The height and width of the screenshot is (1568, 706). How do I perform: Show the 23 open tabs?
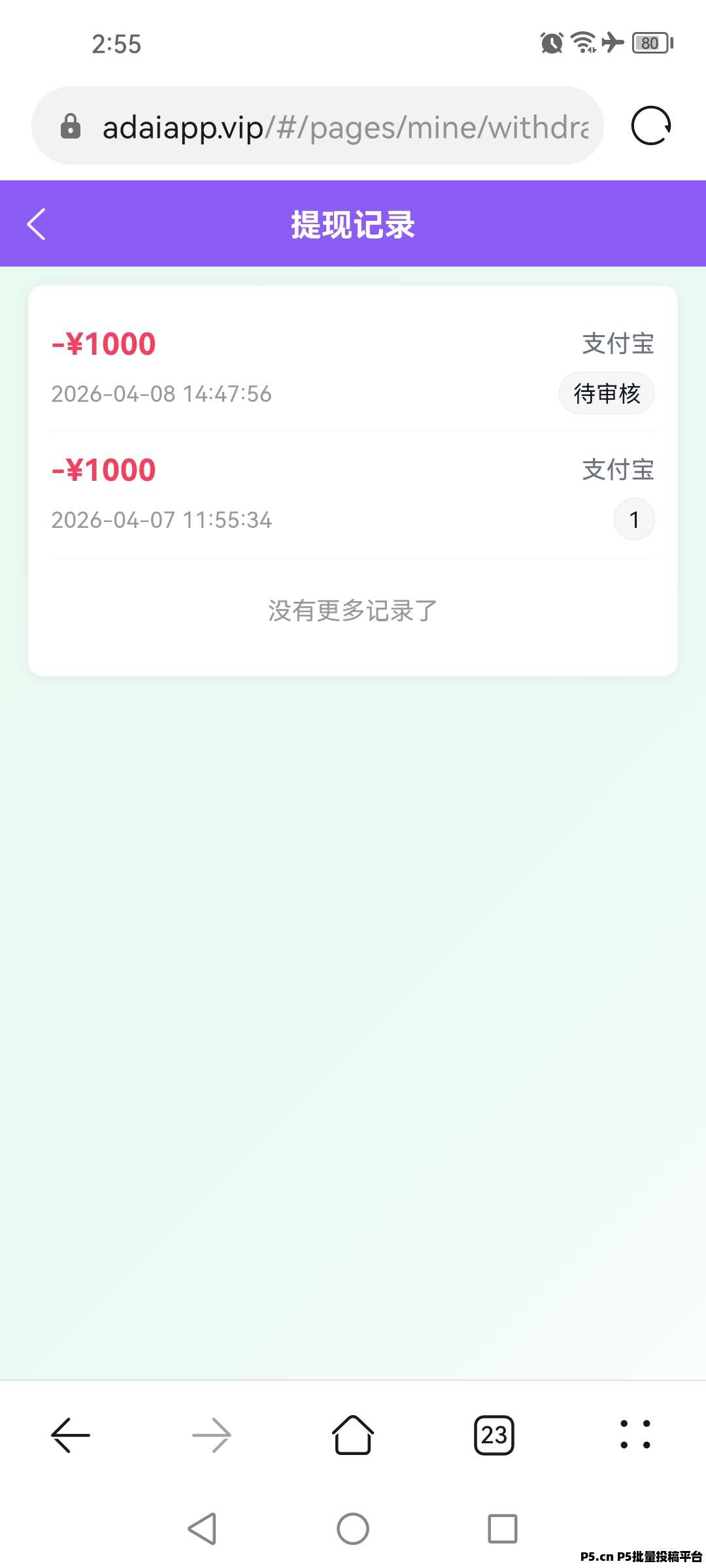tap(494, 1435)
